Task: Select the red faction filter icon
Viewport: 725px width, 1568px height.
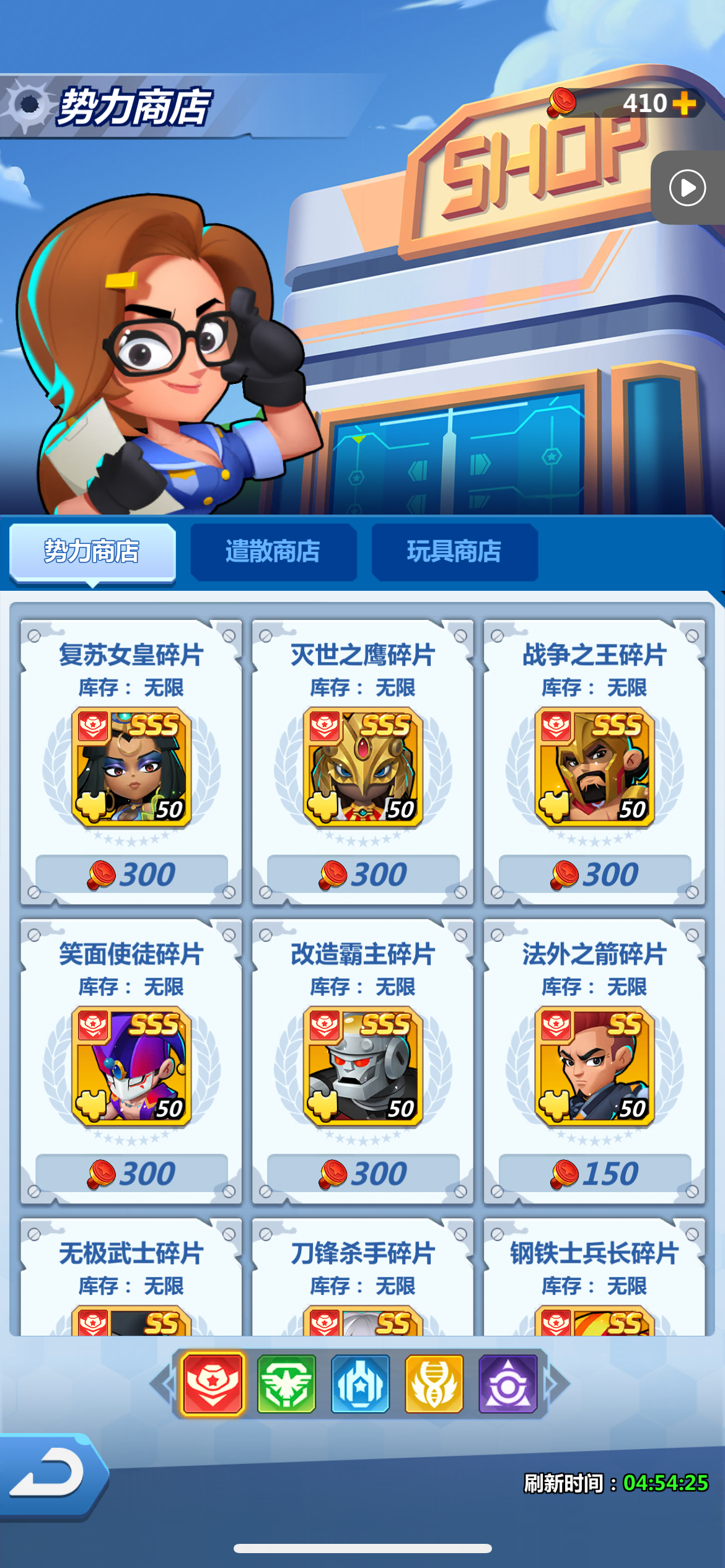Action: click(x=213, y=1384)
